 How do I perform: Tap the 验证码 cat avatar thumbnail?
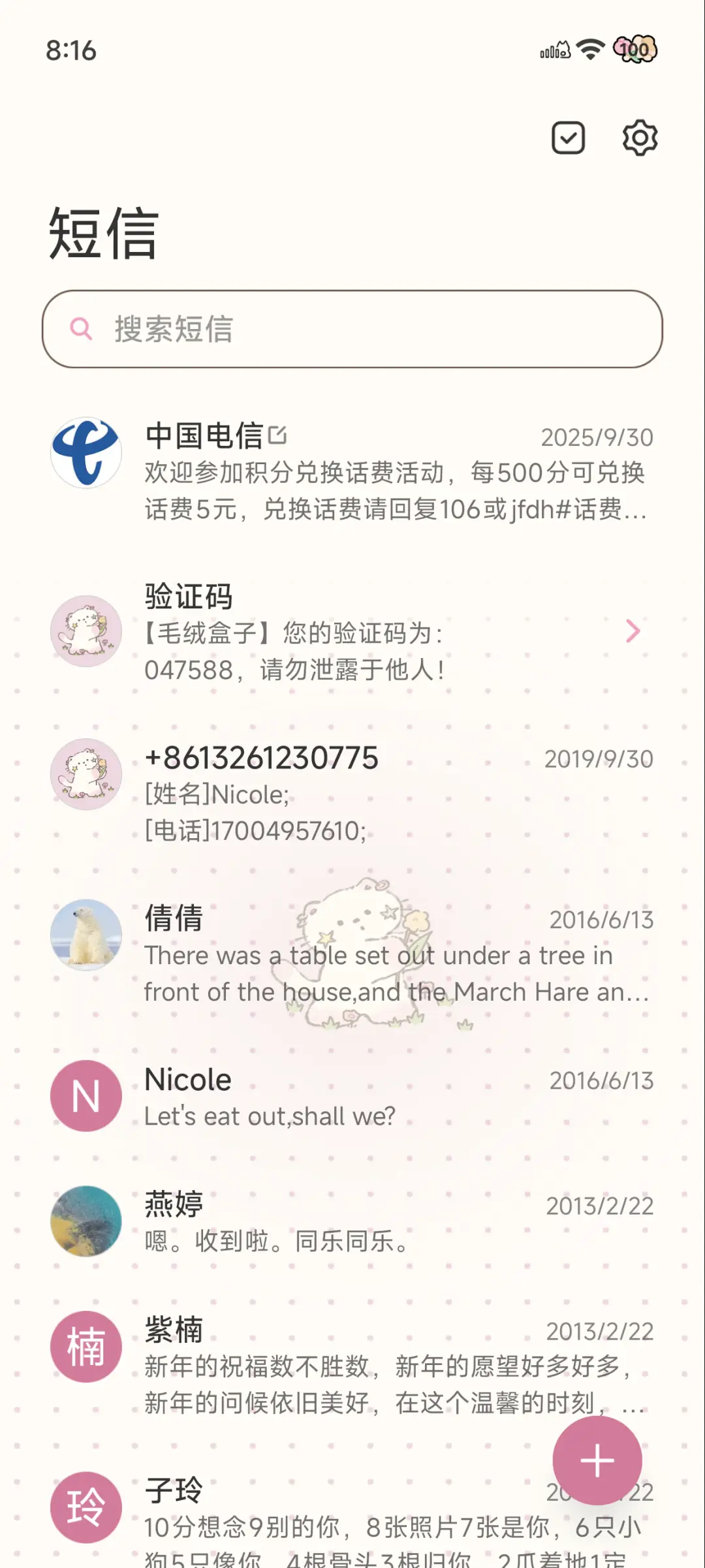pyautogui.click(x=86, y=631)
